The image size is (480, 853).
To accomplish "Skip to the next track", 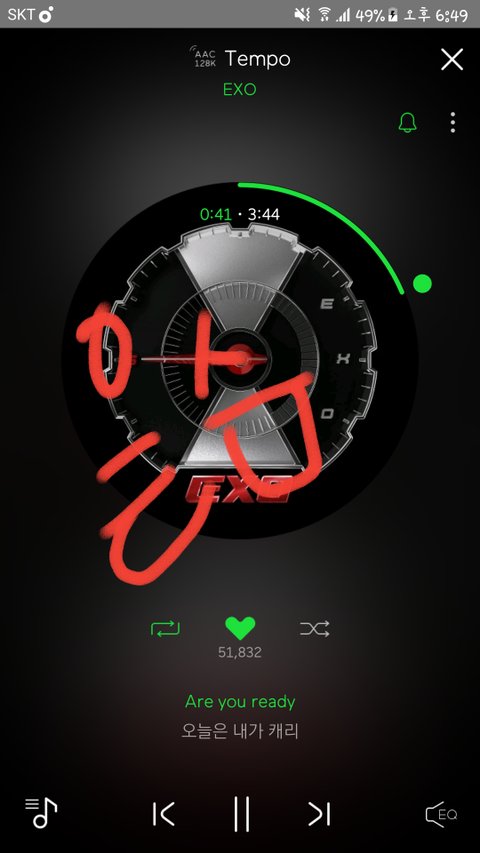I will (x=319, y=814).
